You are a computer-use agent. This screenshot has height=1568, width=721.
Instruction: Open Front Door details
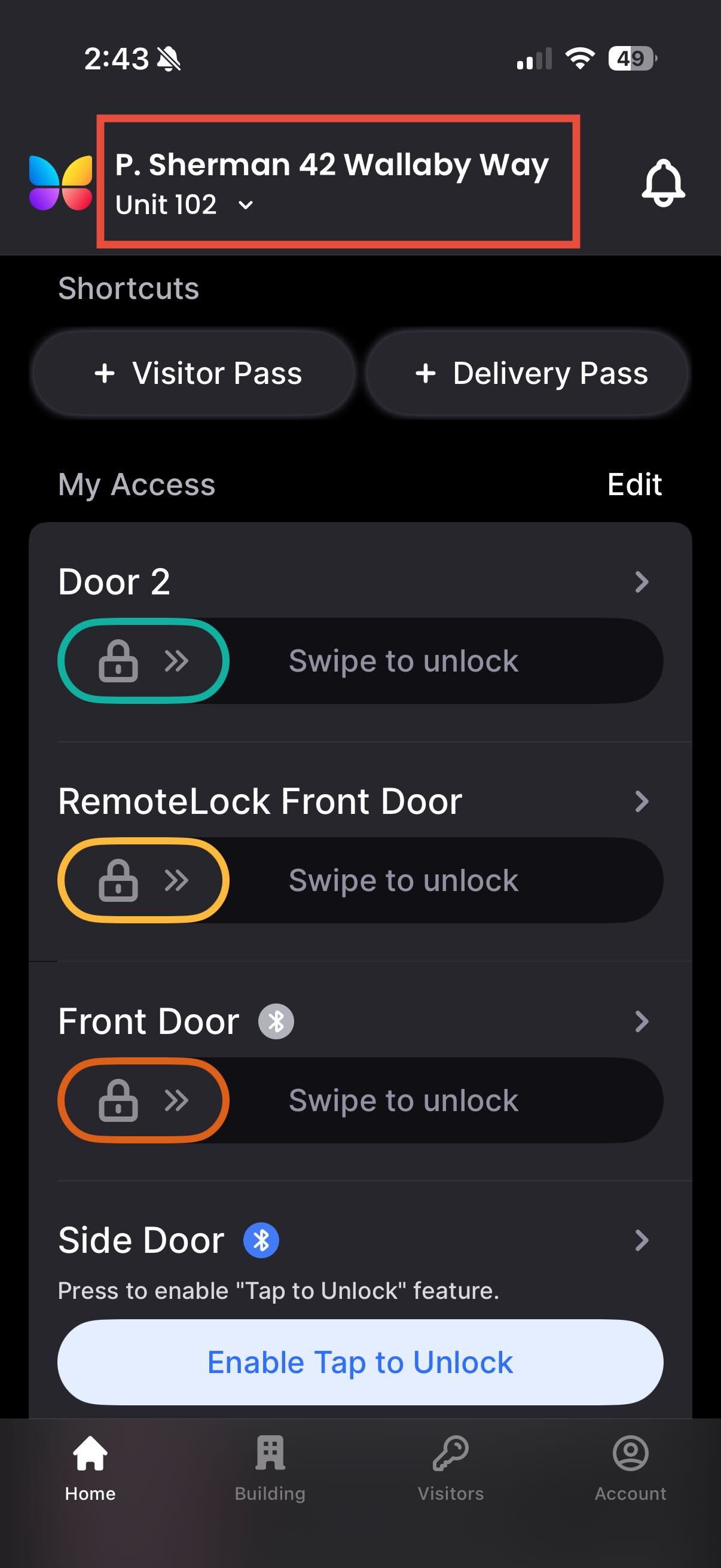(641, 1021)
